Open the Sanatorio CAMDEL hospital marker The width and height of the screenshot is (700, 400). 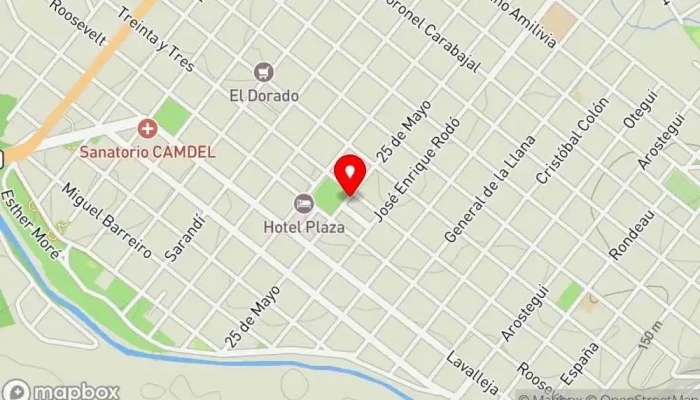coord(147,129)
